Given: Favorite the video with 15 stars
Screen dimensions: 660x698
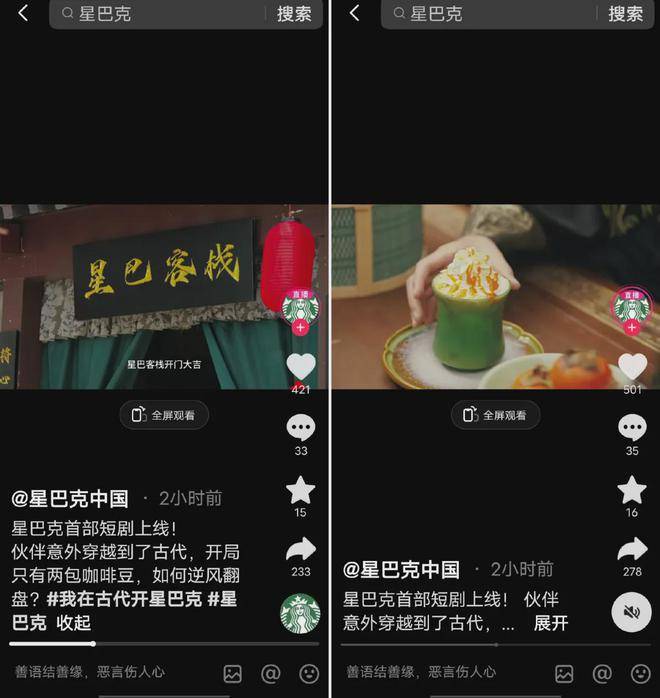Looking at the screenshot, I should (x=300, y=490).
